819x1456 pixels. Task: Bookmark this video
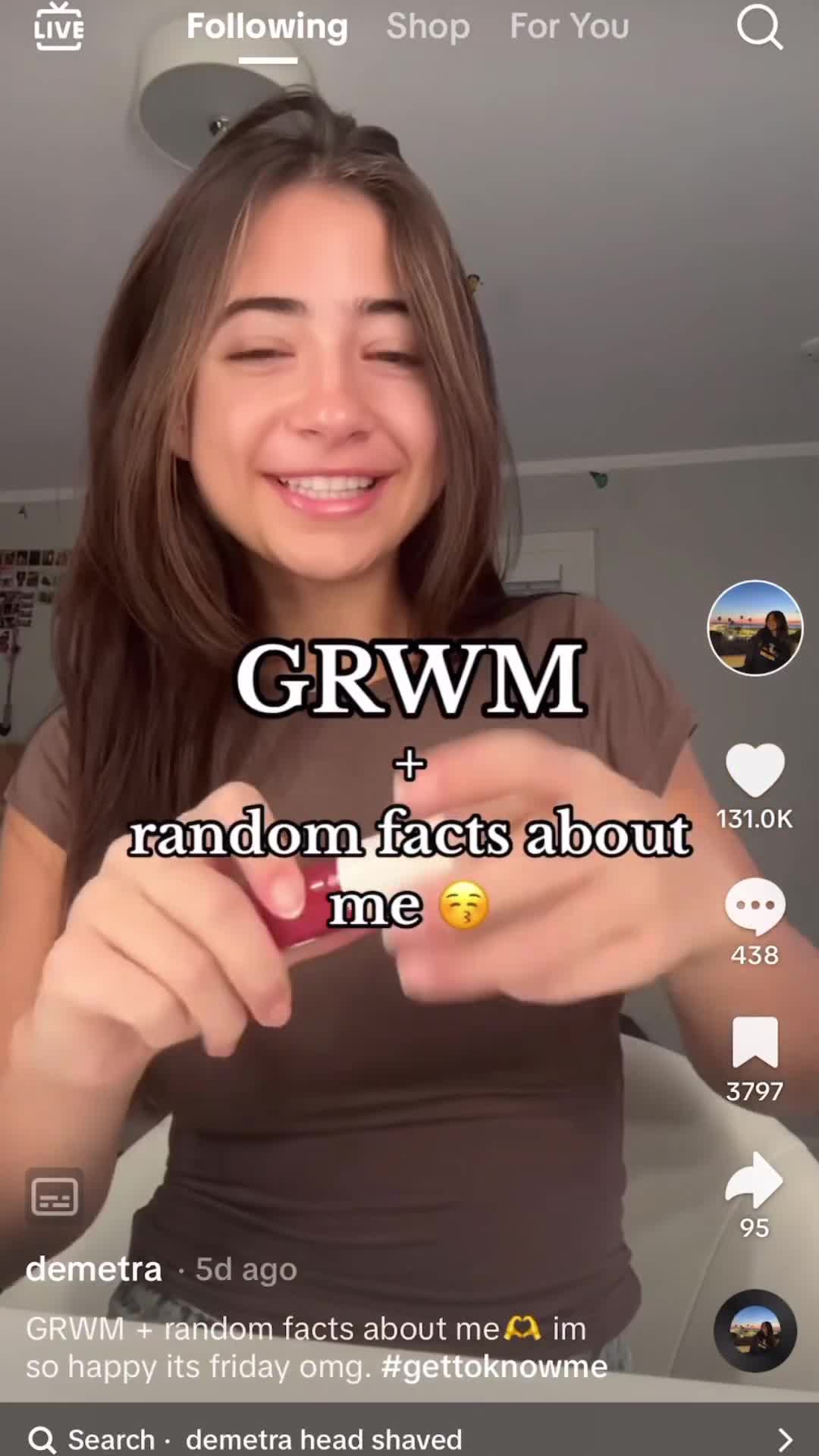(755, 1043)
